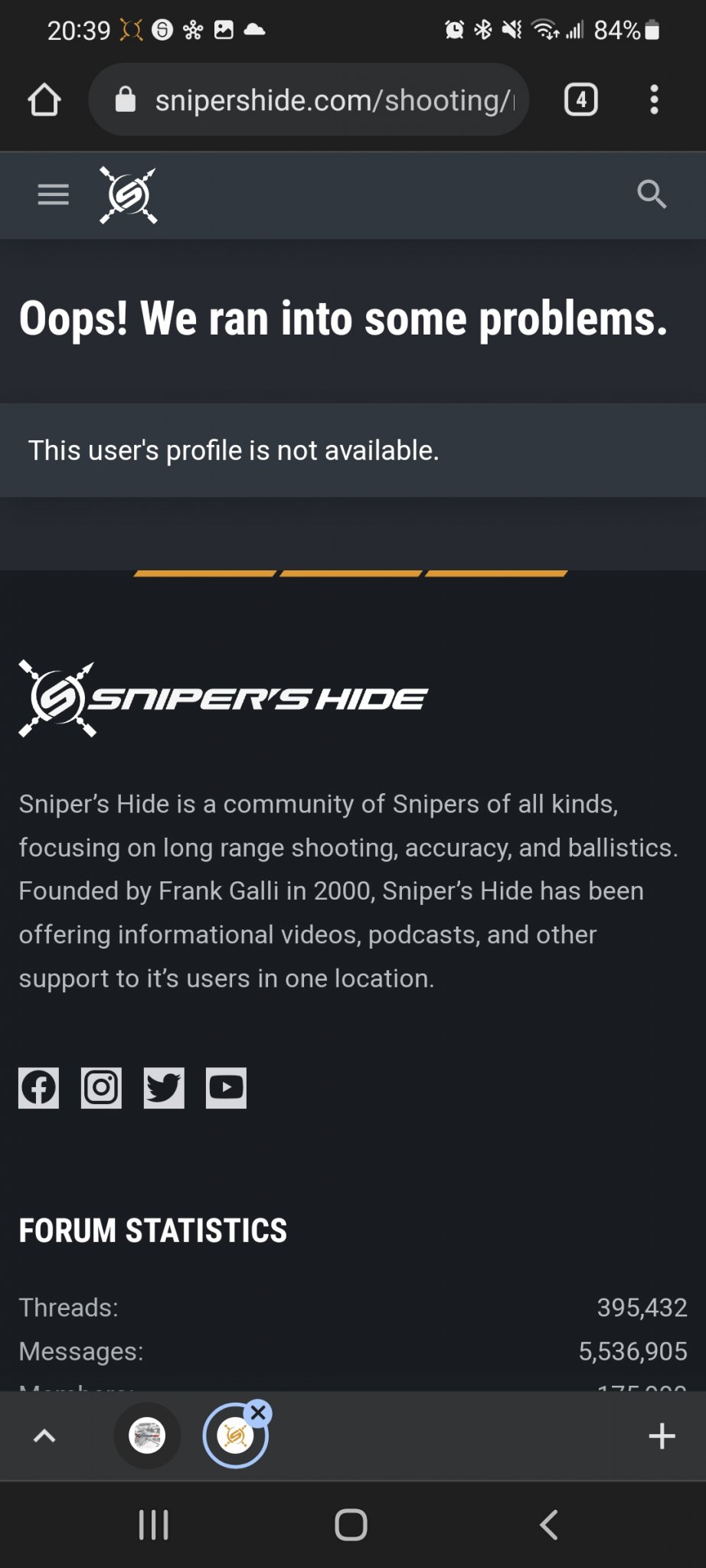Switch to the first tab thumbnail
The height and width of the screenshot is (1568, 706).
(x=148, y=1436)
